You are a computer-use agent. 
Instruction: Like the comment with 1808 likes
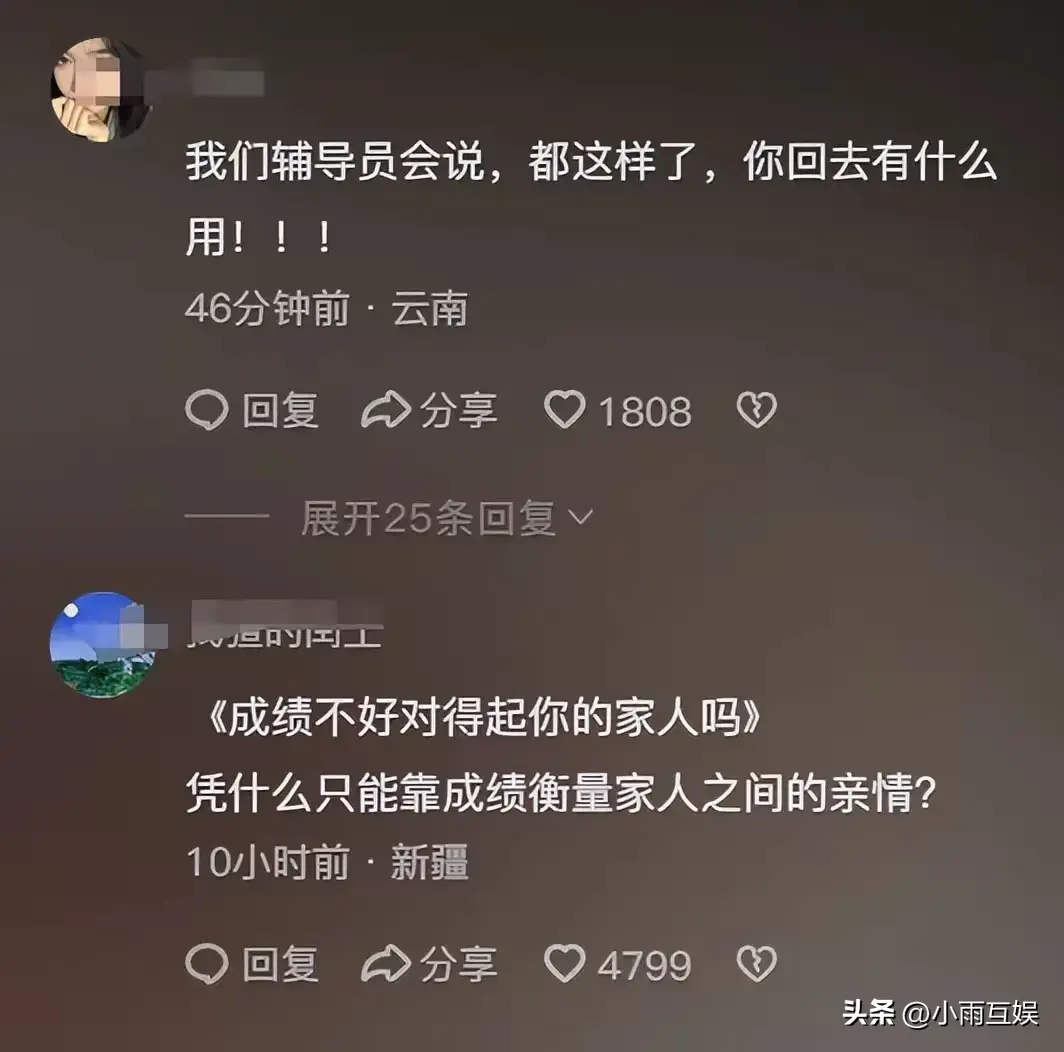[565, 411]
